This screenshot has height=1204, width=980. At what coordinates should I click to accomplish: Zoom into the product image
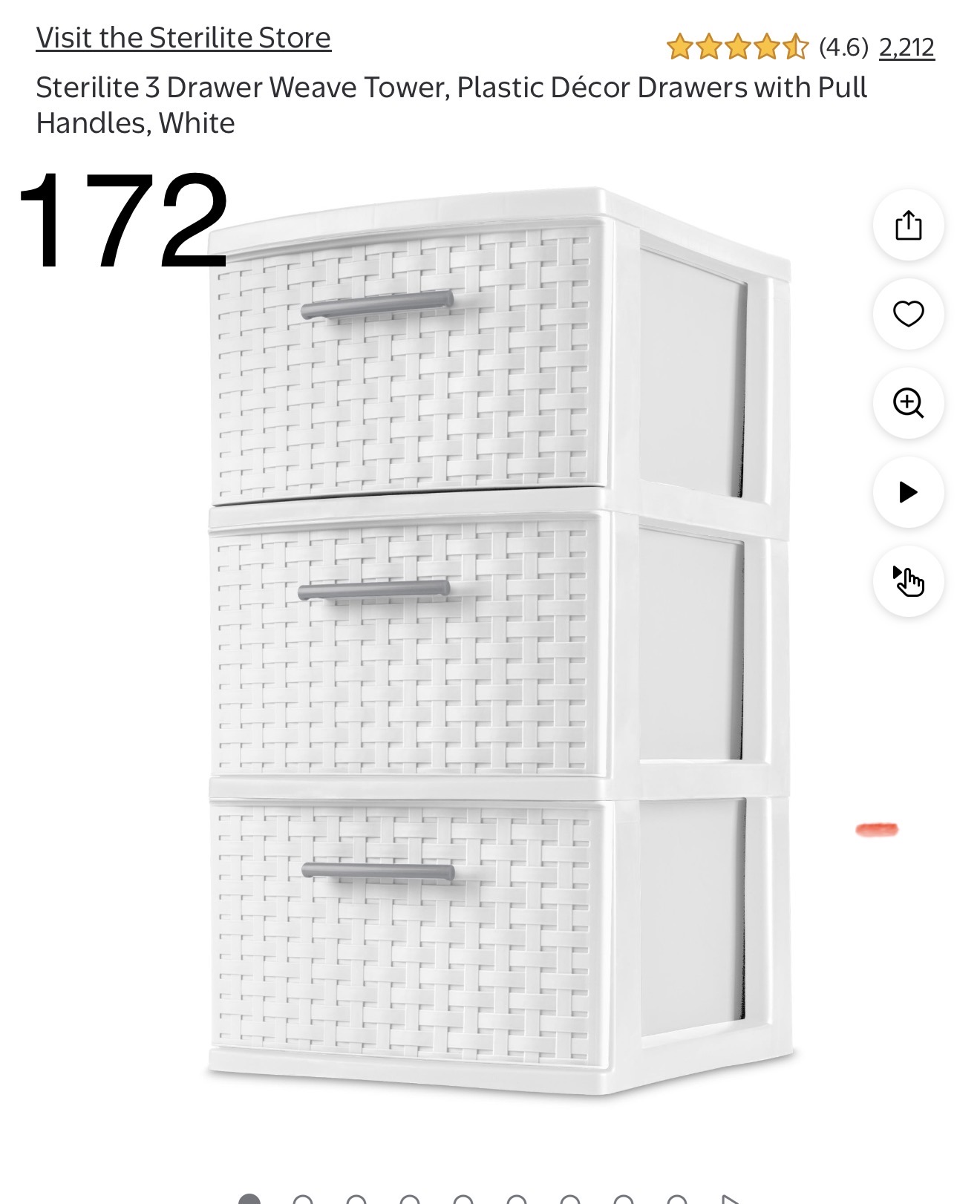click(x=908, y=403)
